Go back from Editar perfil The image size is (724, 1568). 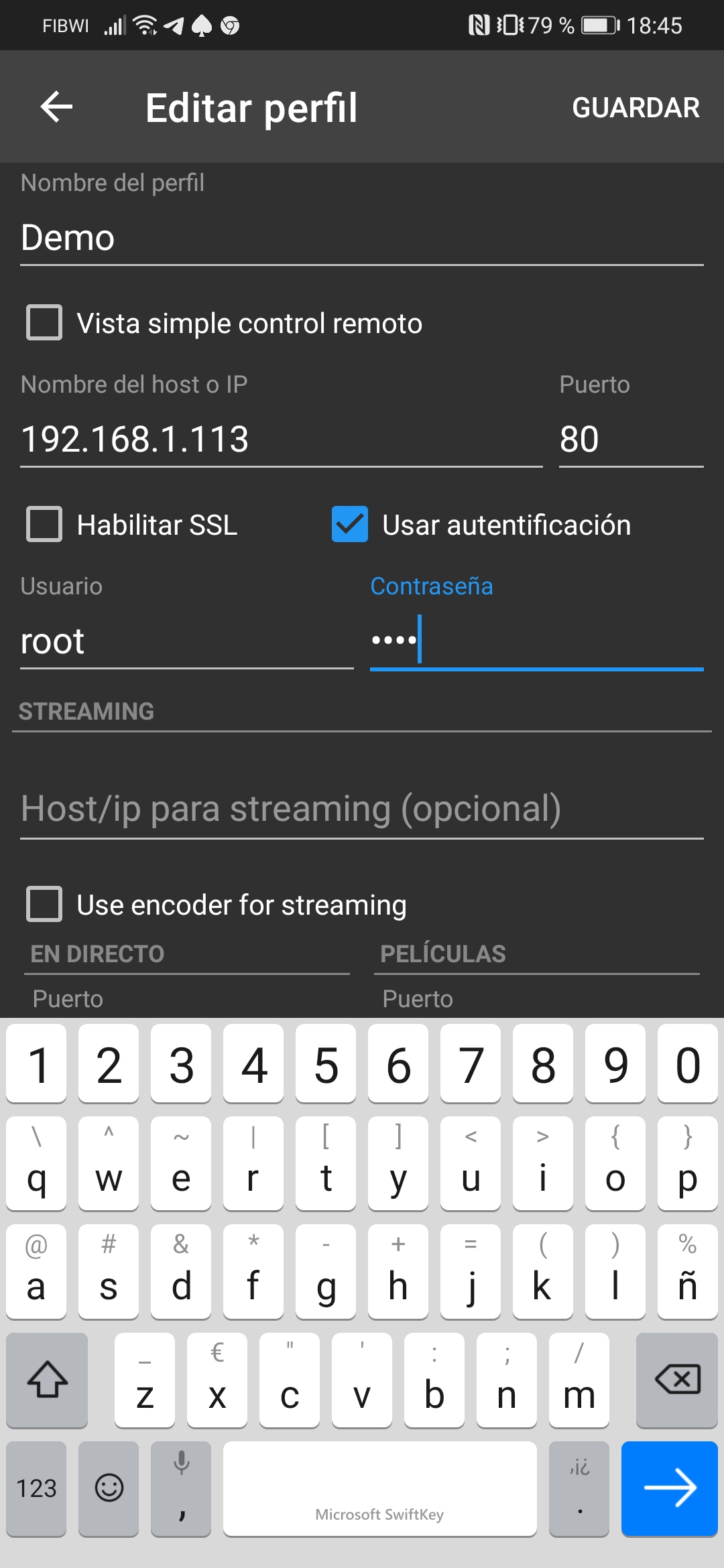(x=56, y=107)
